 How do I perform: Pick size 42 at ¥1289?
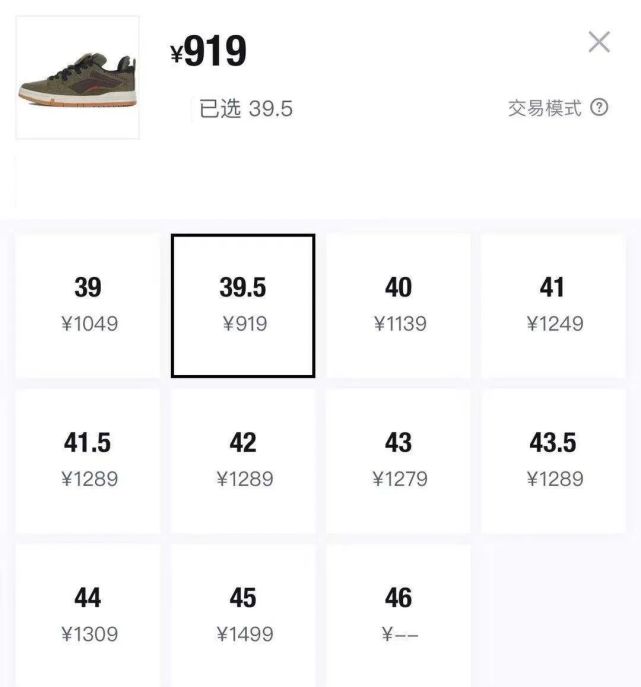tap(243, 460)
